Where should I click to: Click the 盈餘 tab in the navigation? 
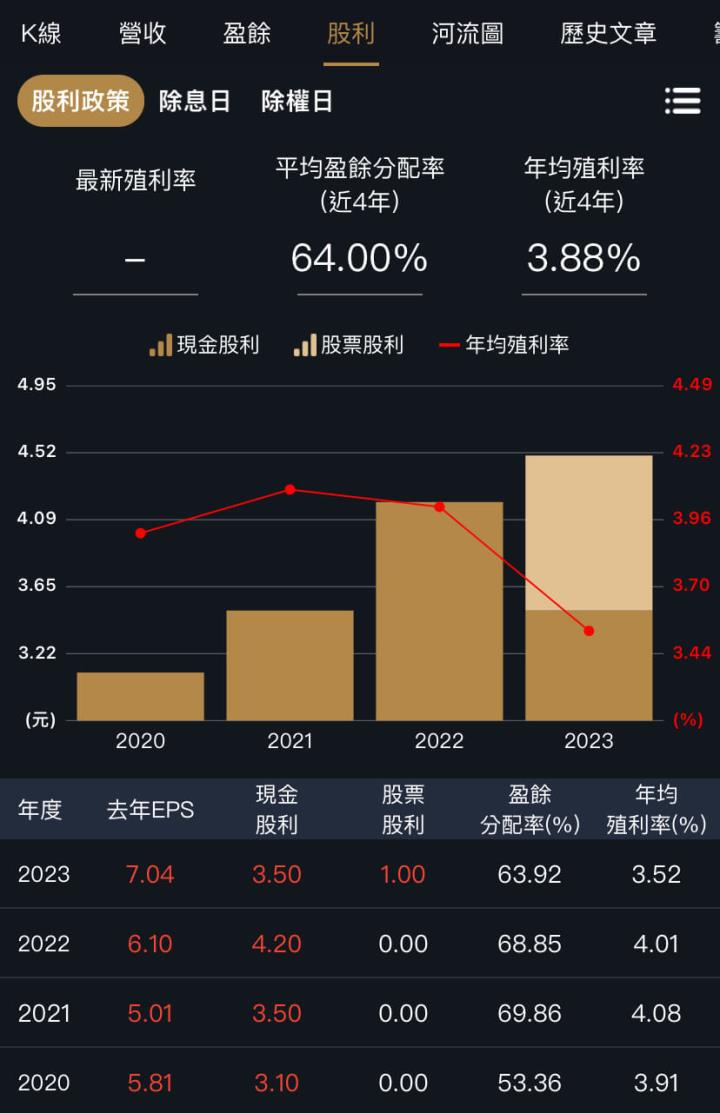pyautogui.click(x=249, y=33)
